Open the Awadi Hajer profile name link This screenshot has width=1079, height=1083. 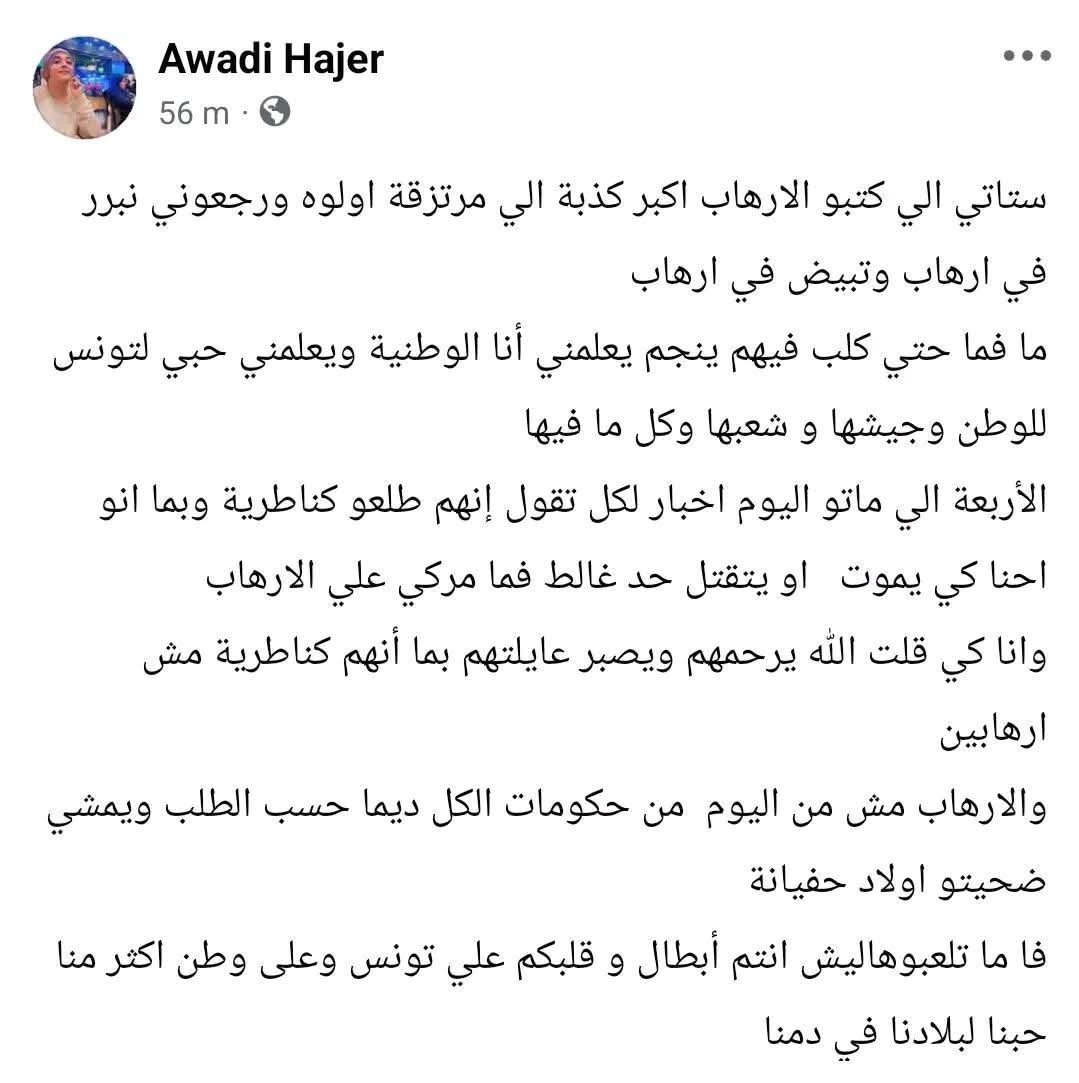point(271,59)
